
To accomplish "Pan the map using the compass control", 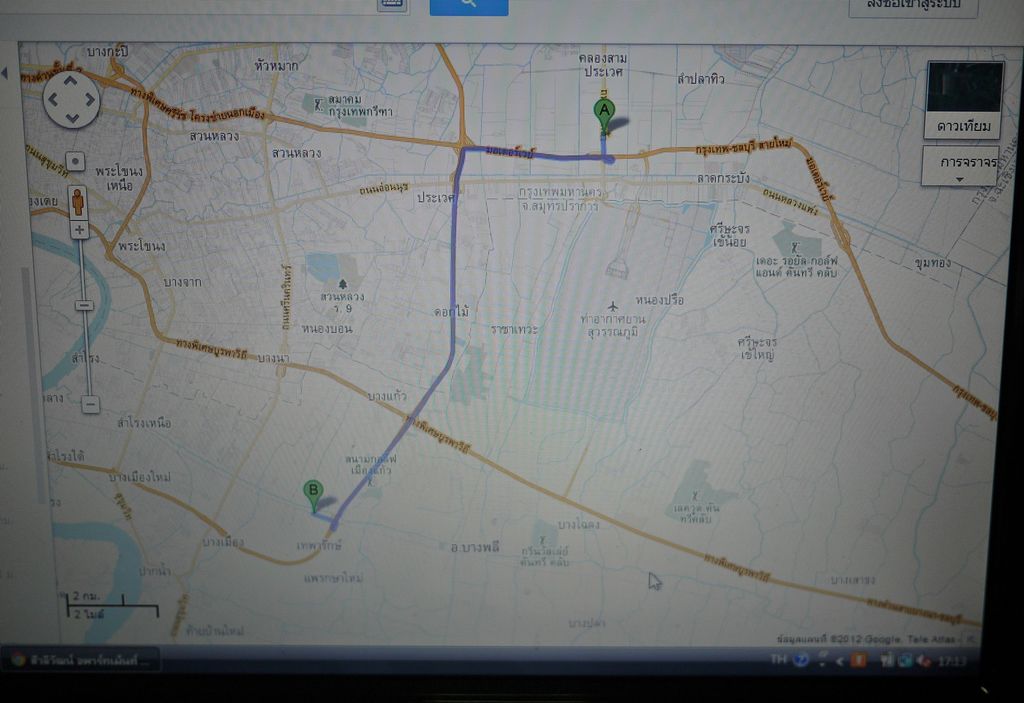I will 71,99.
